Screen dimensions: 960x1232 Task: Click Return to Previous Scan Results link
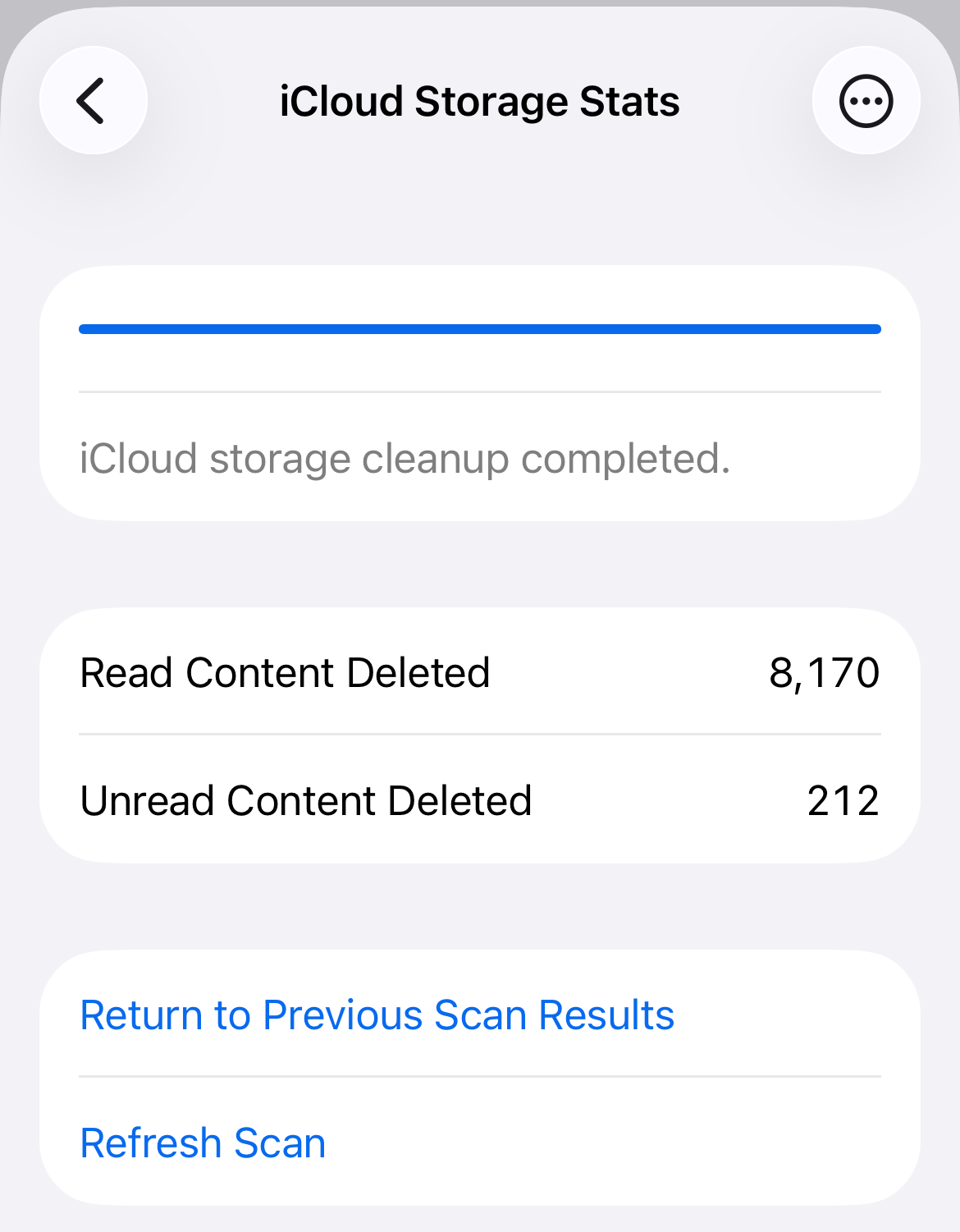tap(376, 1014)
